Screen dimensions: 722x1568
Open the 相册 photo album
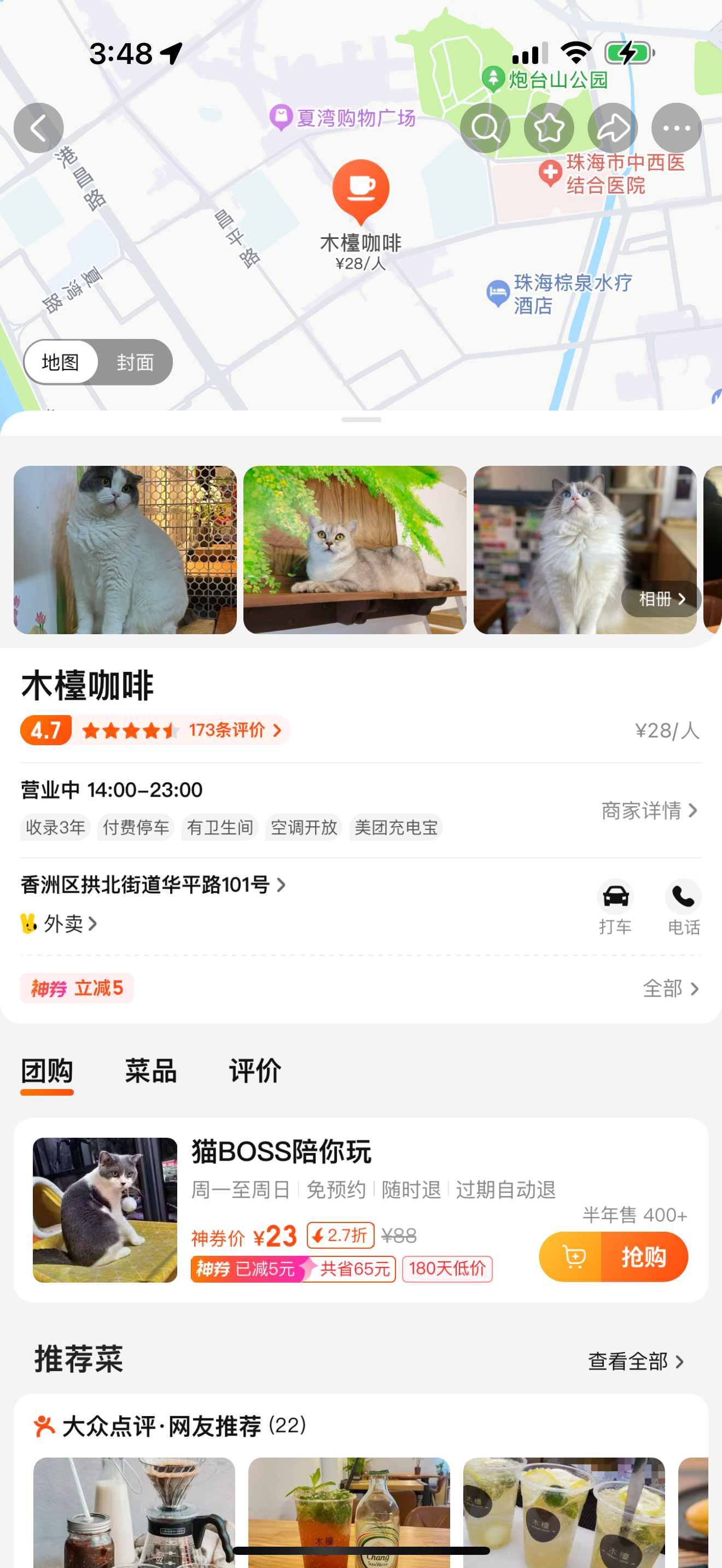point(661,599)
